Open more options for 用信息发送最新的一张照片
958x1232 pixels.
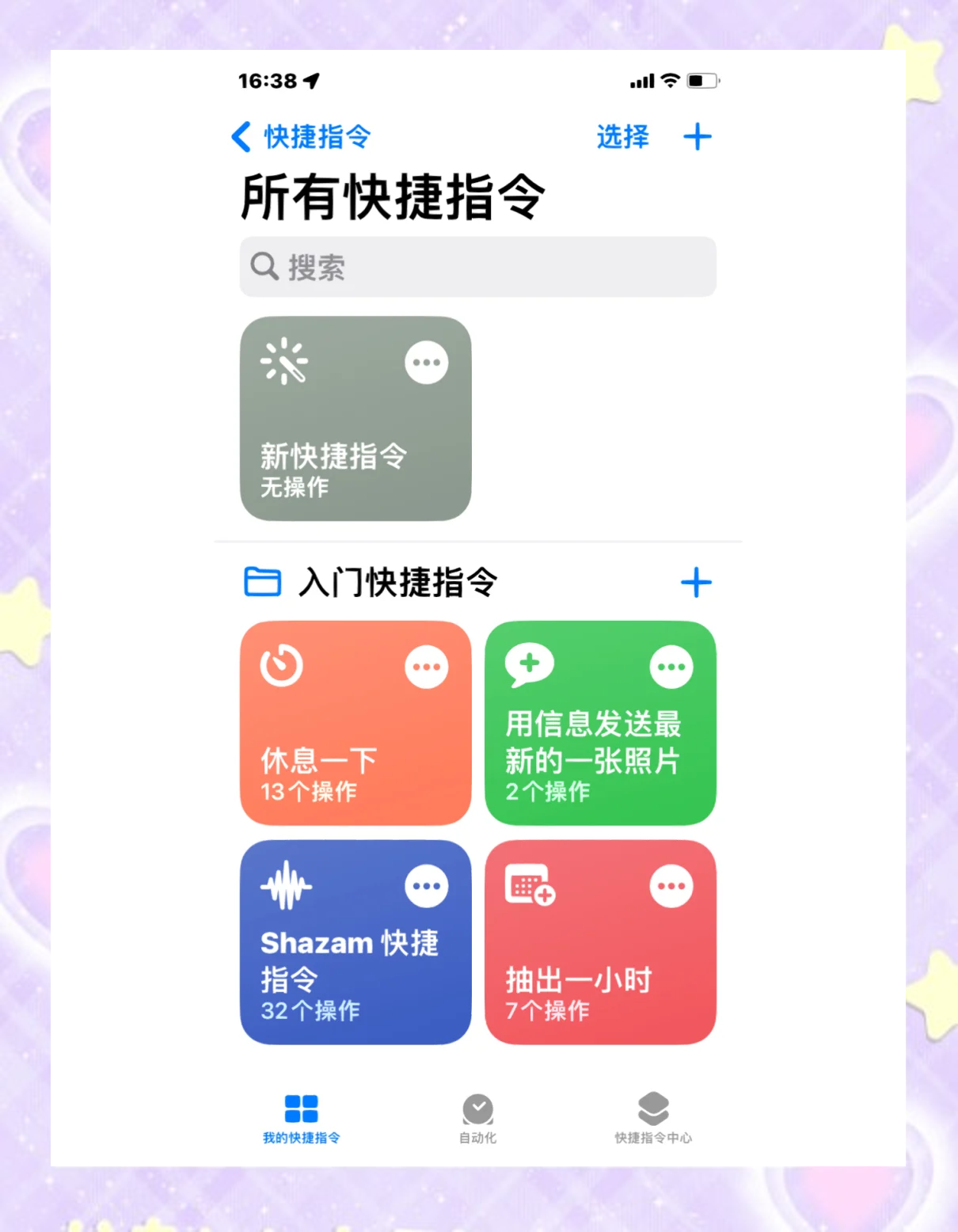tap(671, 667)
